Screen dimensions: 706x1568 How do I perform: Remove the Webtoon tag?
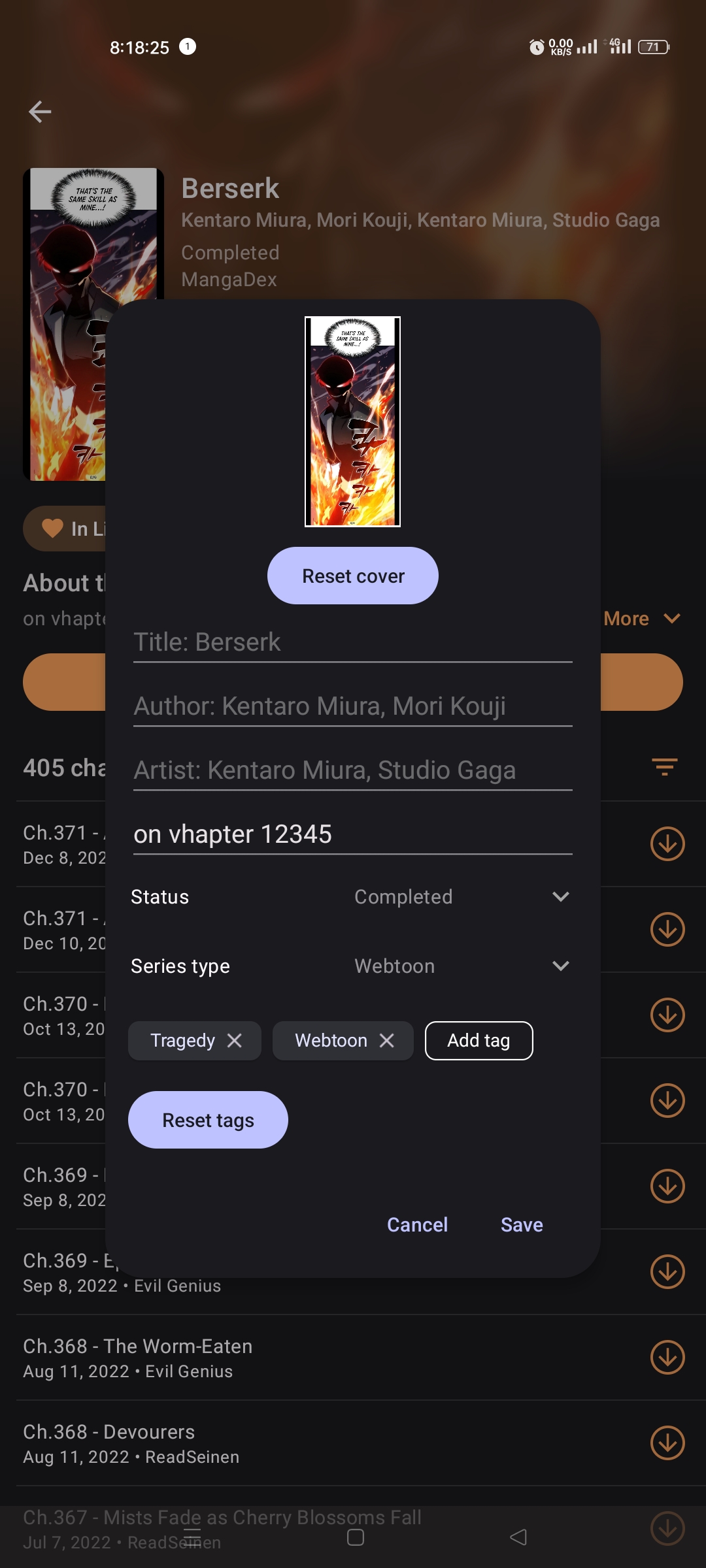coord(387,1041)
